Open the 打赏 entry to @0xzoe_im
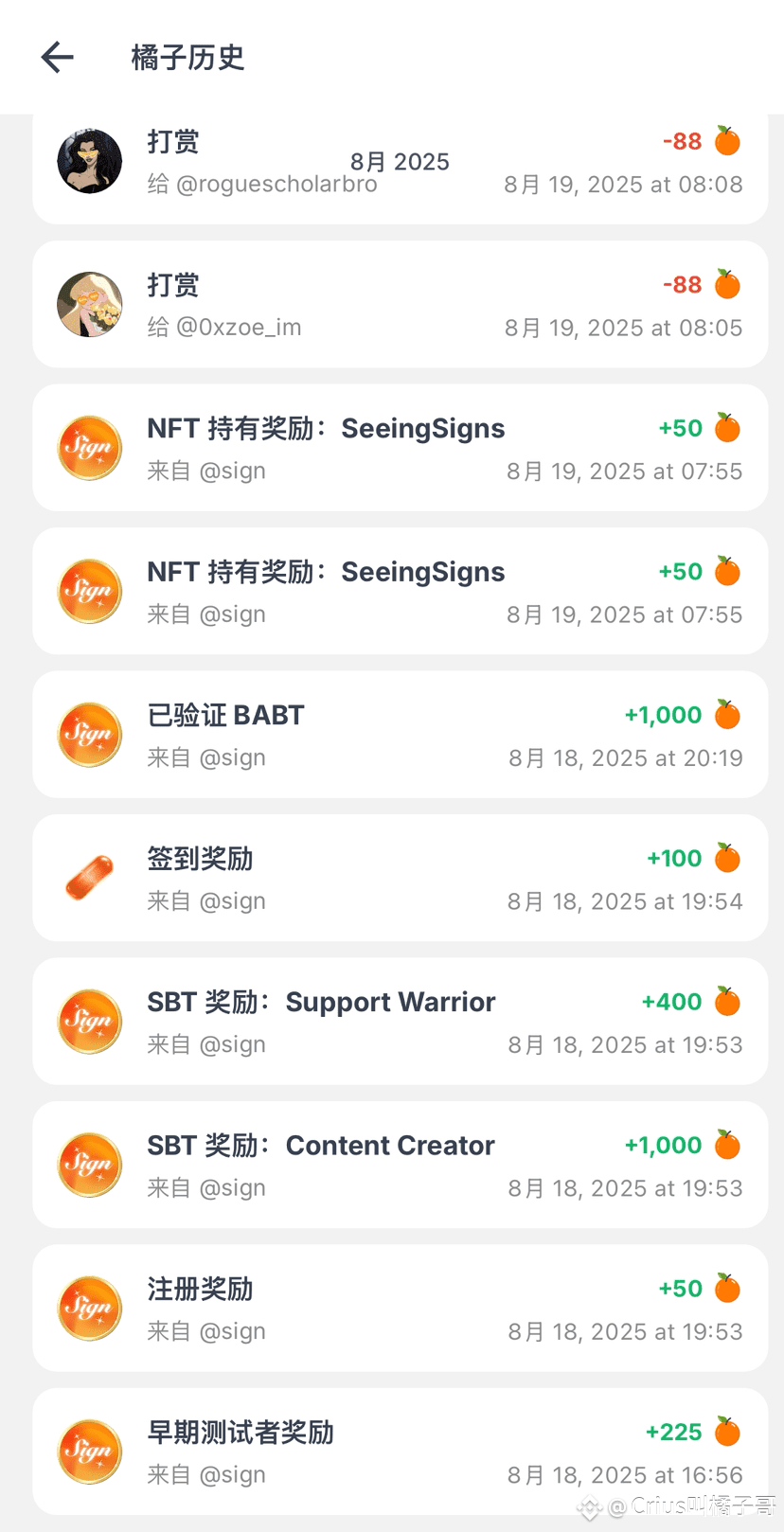The width and height of the screenshot is (784, 1532). 400,304
